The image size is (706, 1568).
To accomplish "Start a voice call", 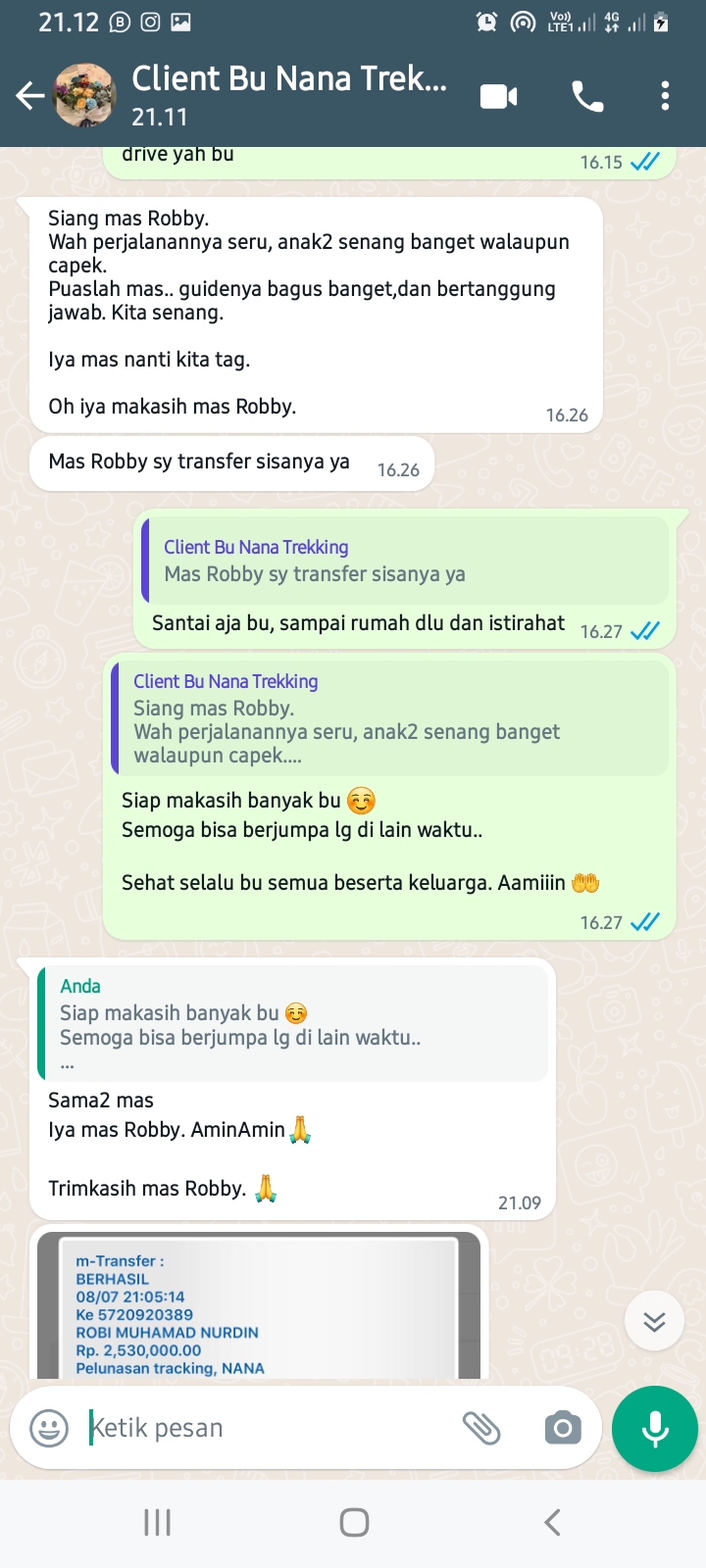I will pyautogui.click(x=587, y=96).
